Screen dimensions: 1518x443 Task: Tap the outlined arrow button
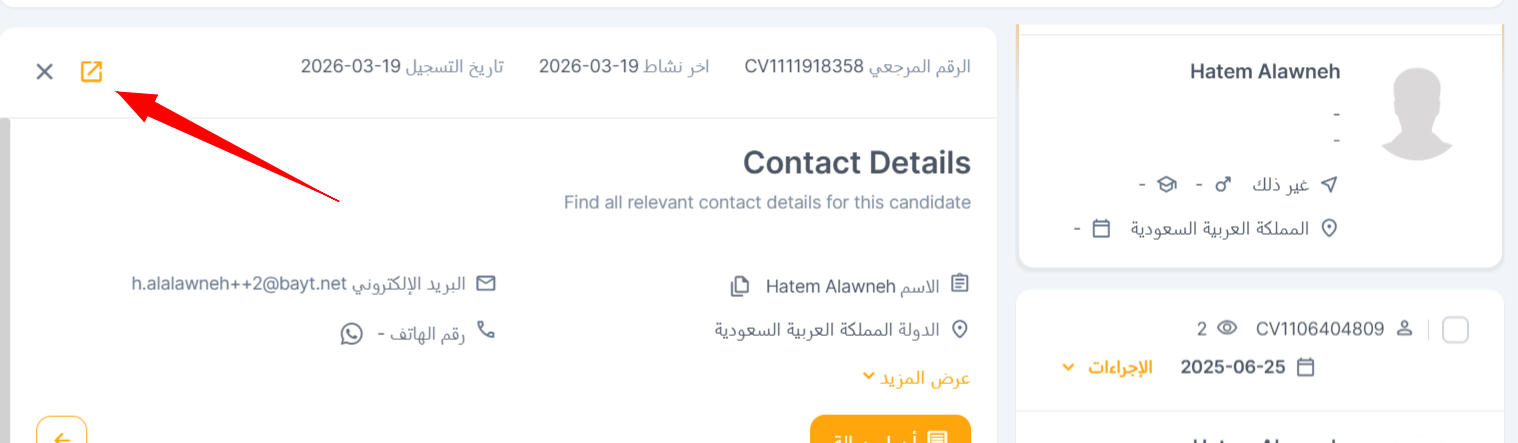62,434
